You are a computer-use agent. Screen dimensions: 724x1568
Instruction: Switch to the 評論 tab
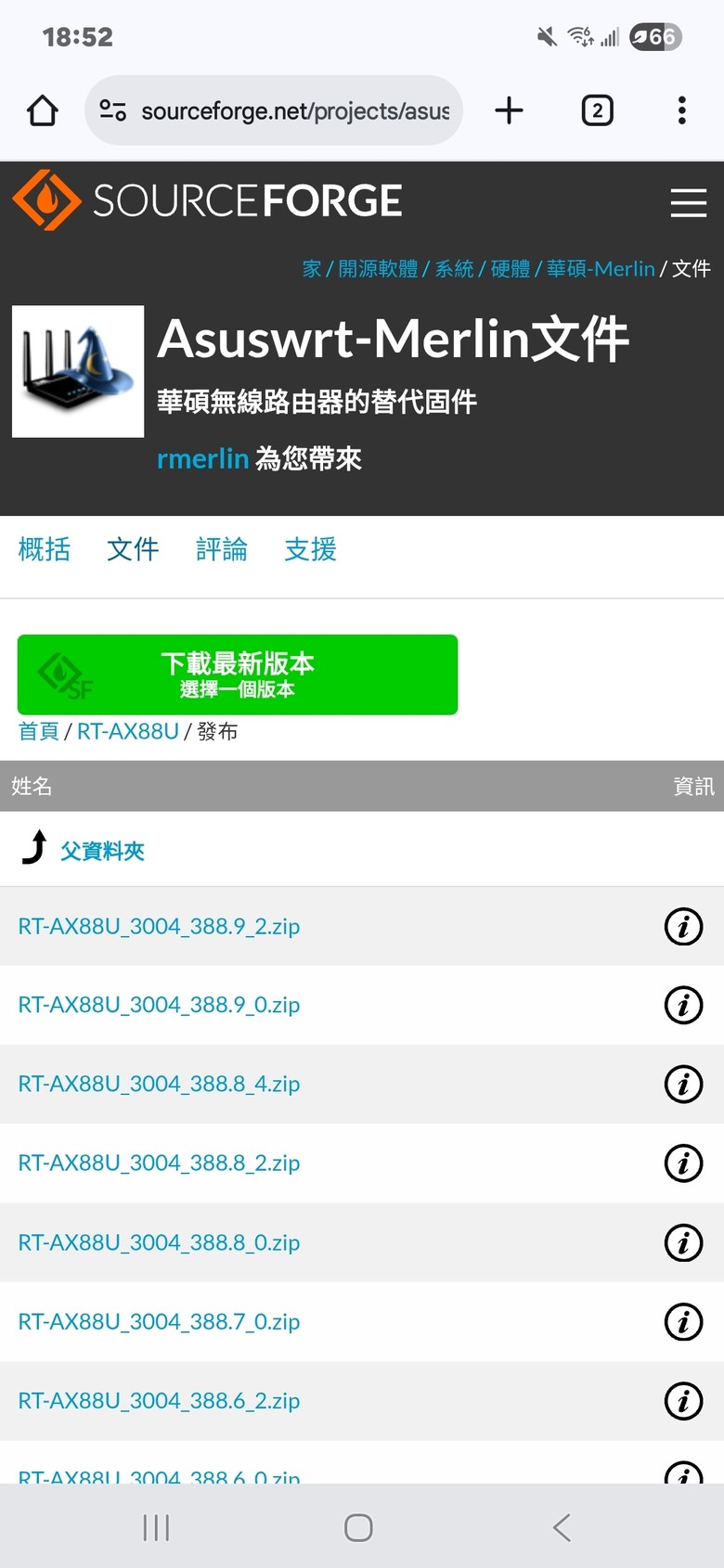coord(222,549)
